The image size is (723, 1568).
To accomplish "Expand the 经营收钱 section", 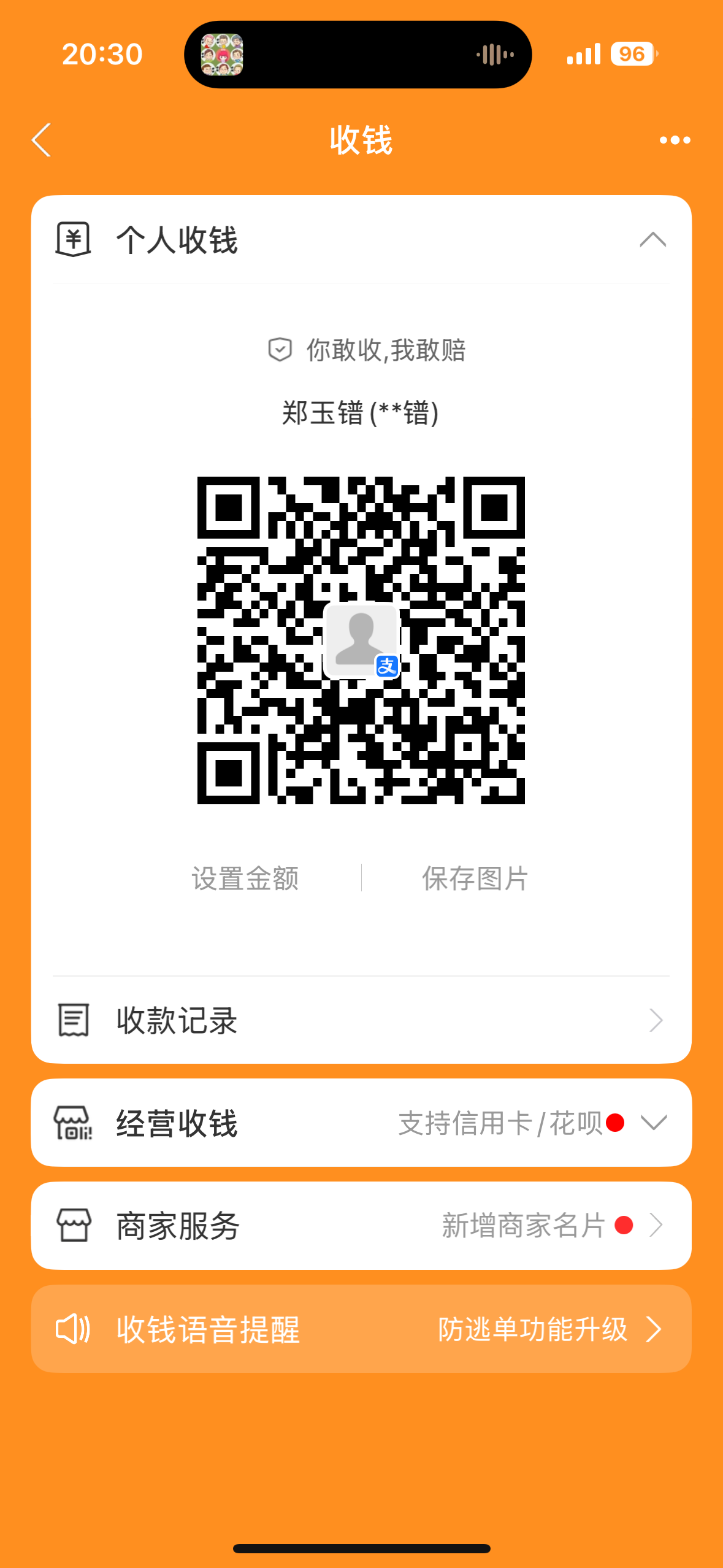I will (x=653, y=1123).
